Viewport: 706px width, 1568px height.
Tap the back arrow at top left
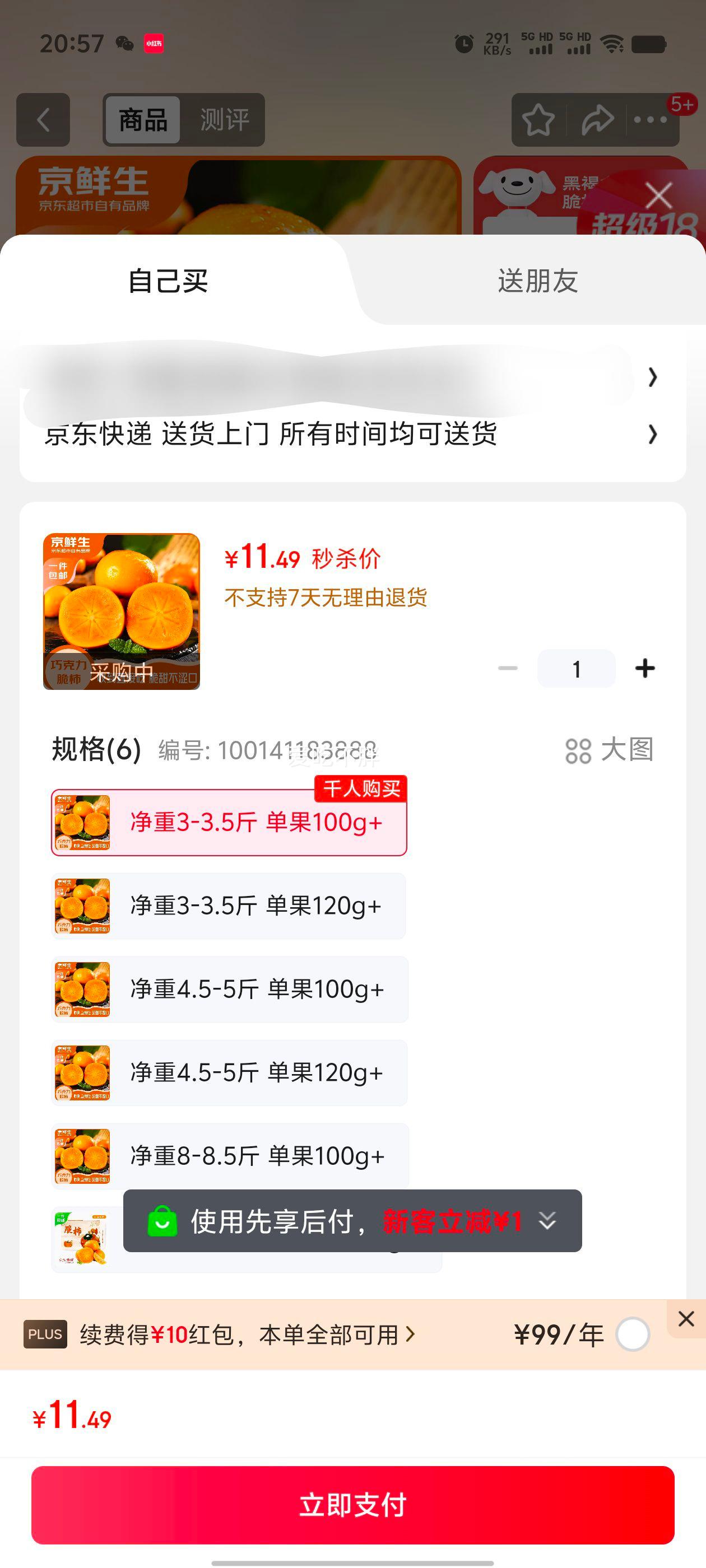[43, 119]
